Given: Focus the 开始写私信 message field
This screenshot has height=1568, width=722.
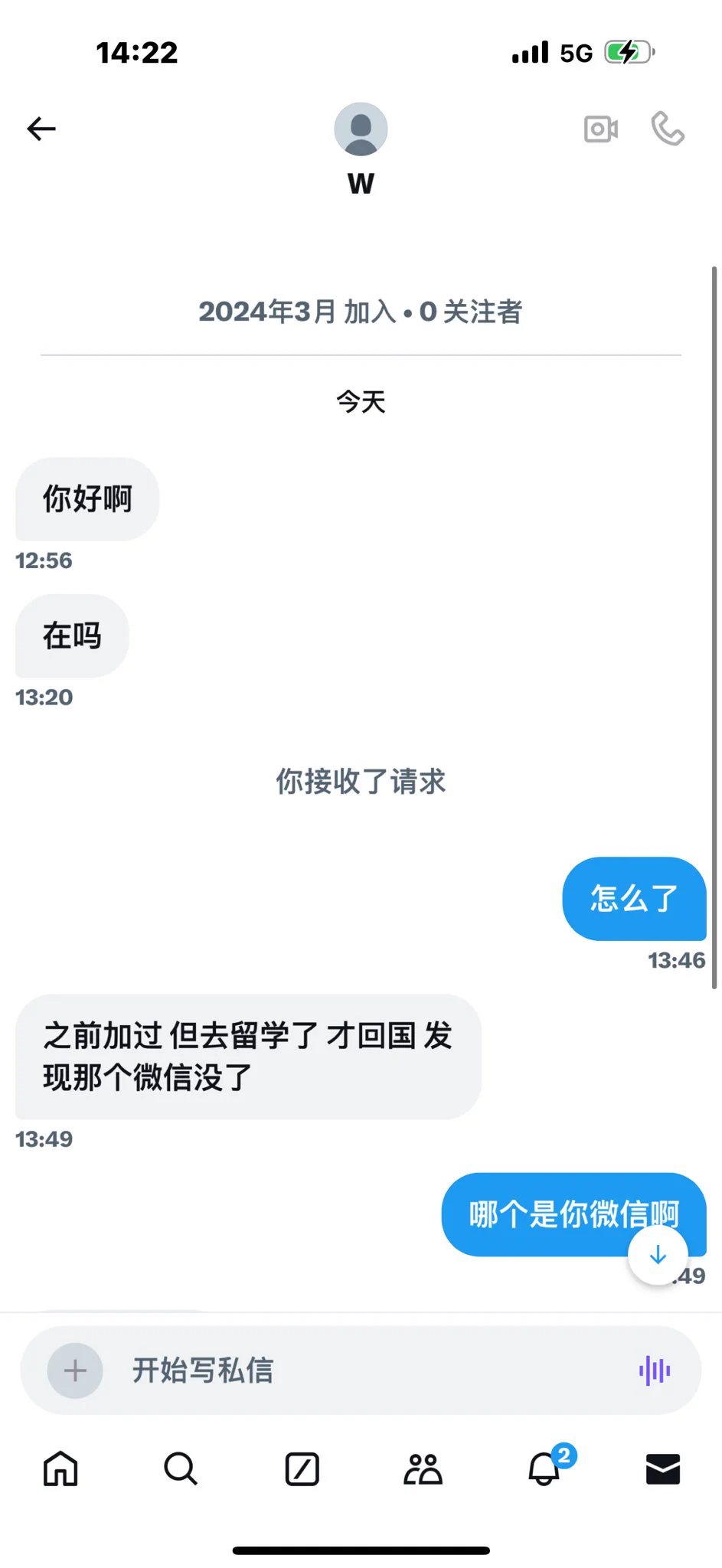Looking at the screenshot, I should tap(368, 1370).
